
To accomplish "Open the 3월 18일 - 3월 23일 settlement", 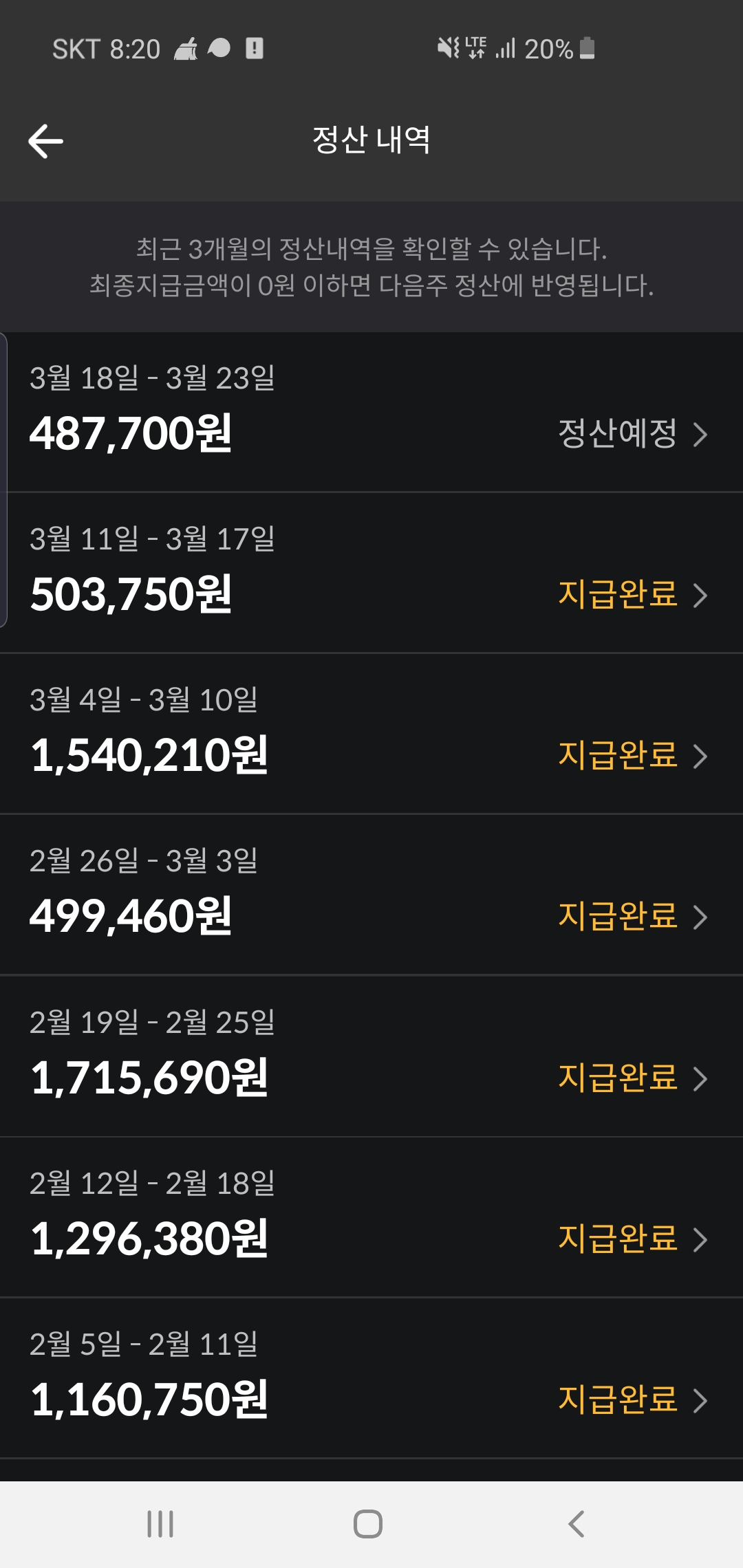I will coord(371,412).
